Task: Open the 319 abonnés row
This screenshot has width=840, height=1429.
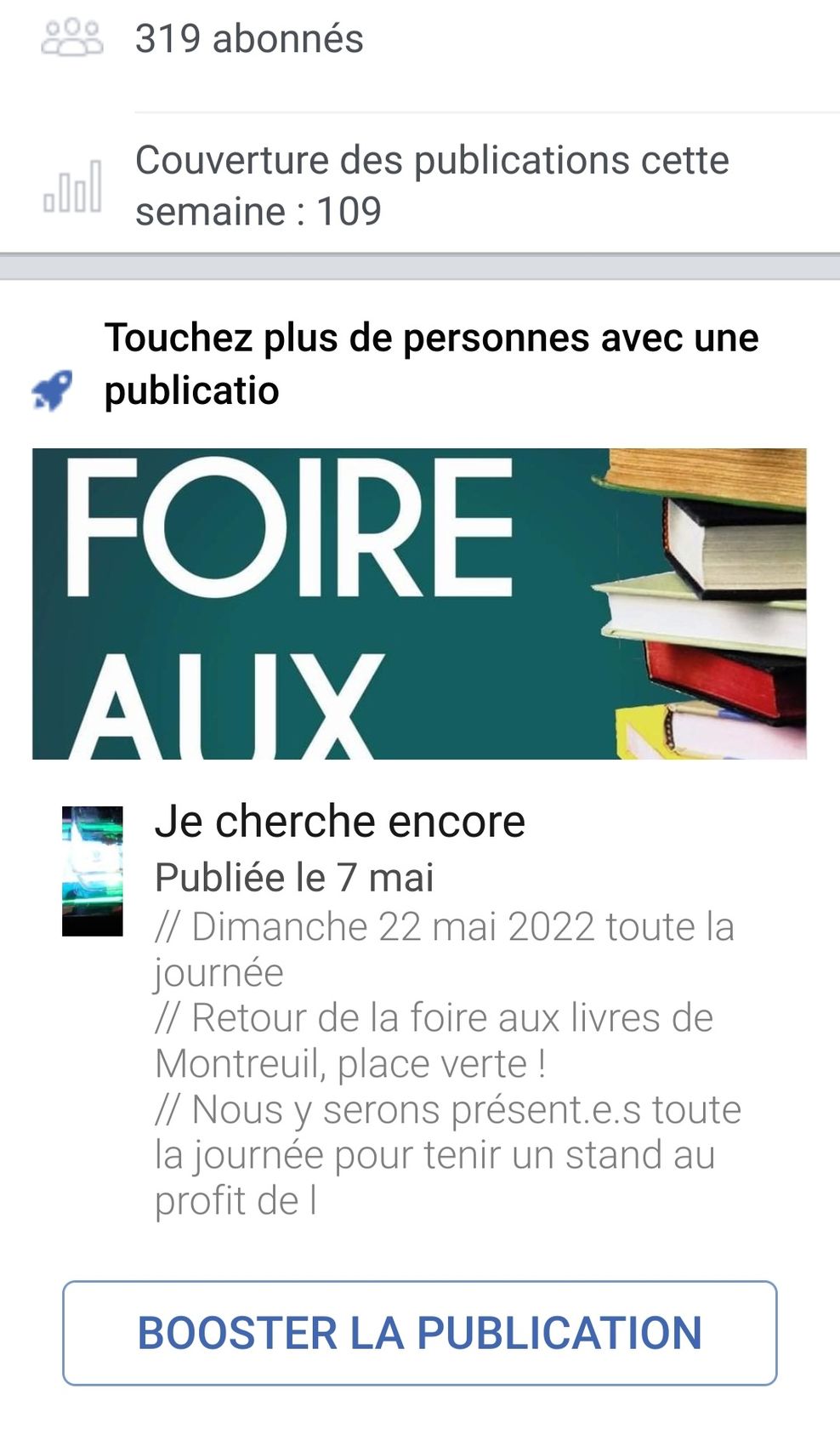Action: [420, 39]
